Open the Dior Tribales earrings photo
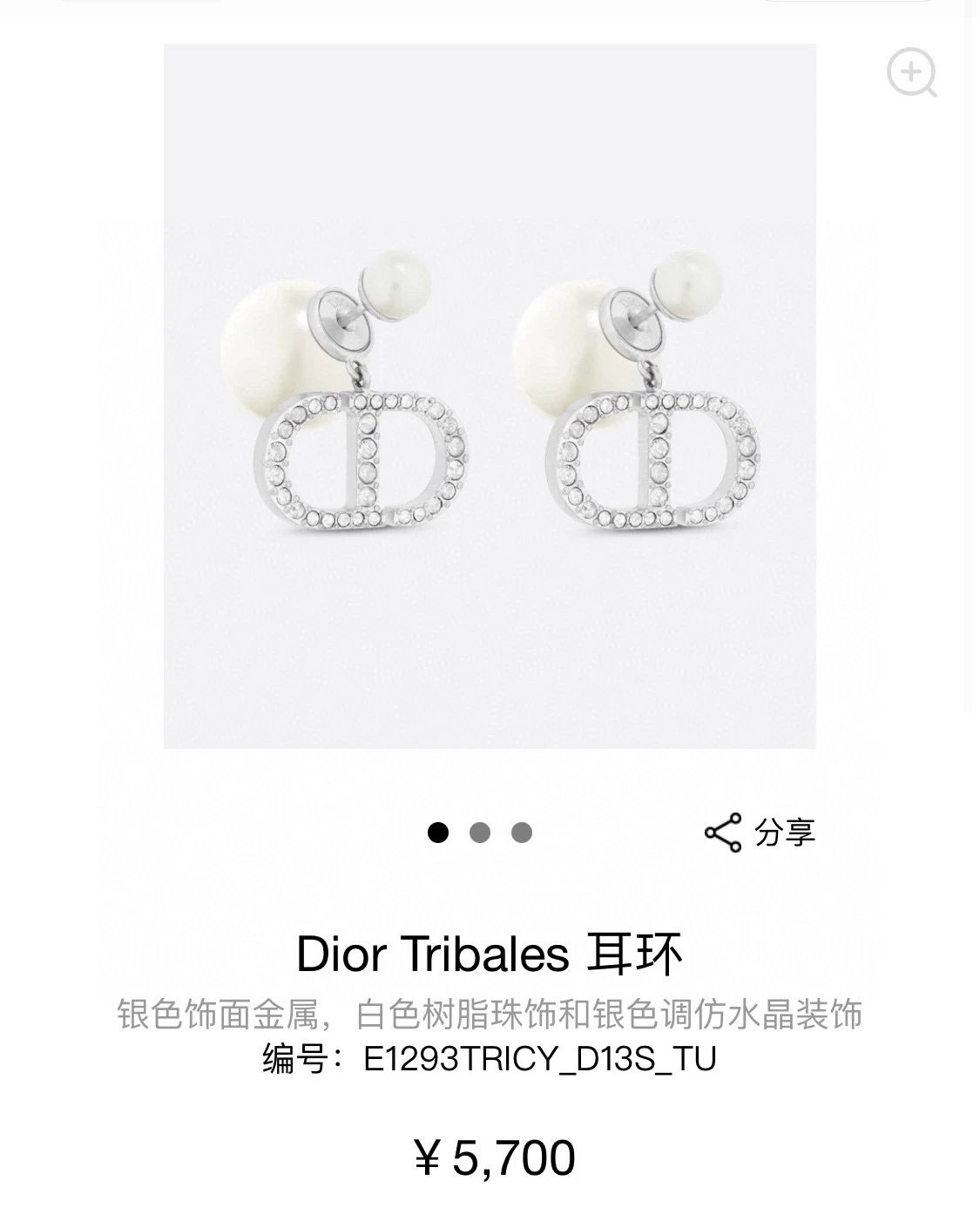Screen dimensions: 980x1221 click(x=490, y=396)
